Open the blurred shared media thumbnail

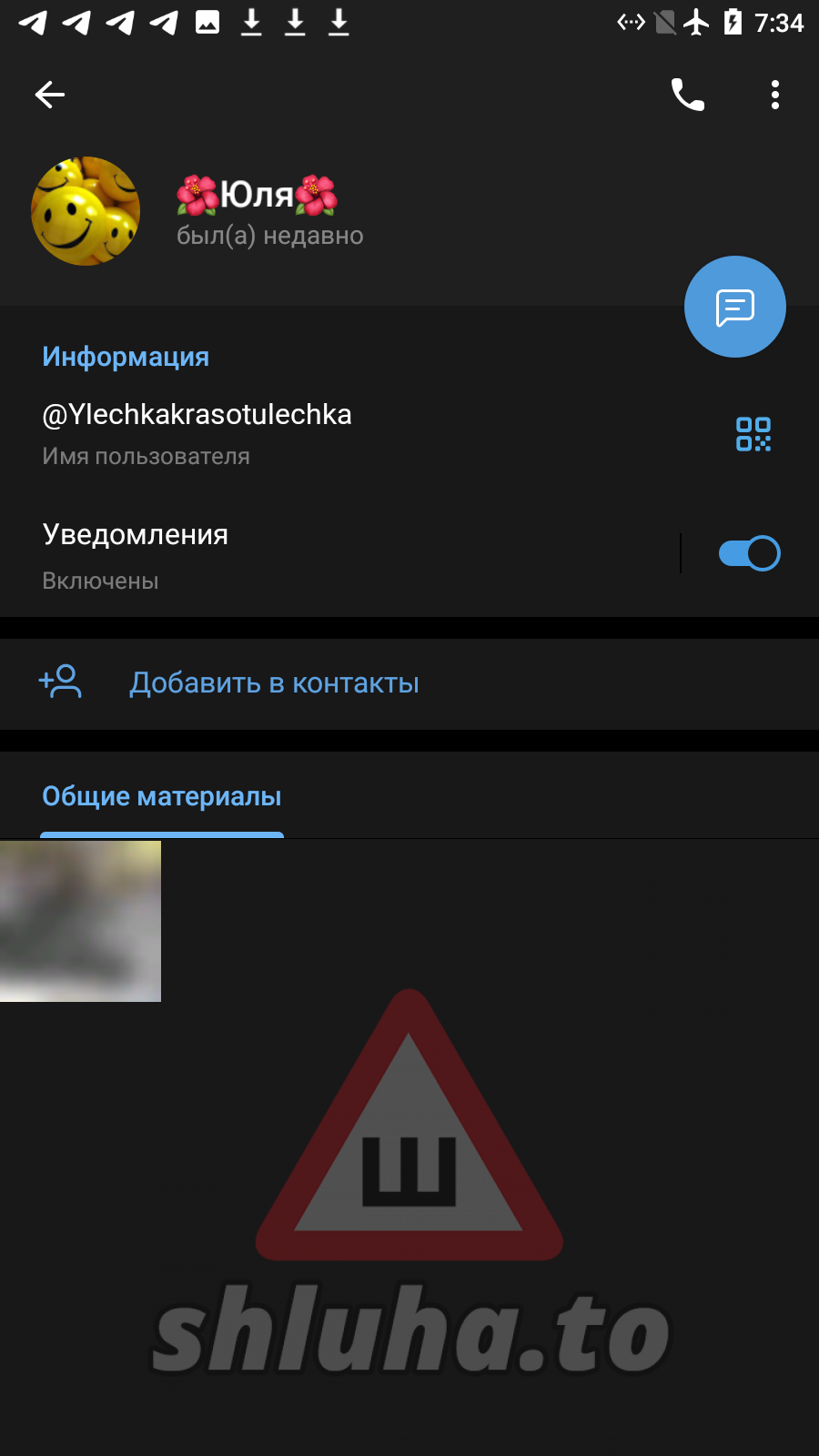[x=80, y=921]
